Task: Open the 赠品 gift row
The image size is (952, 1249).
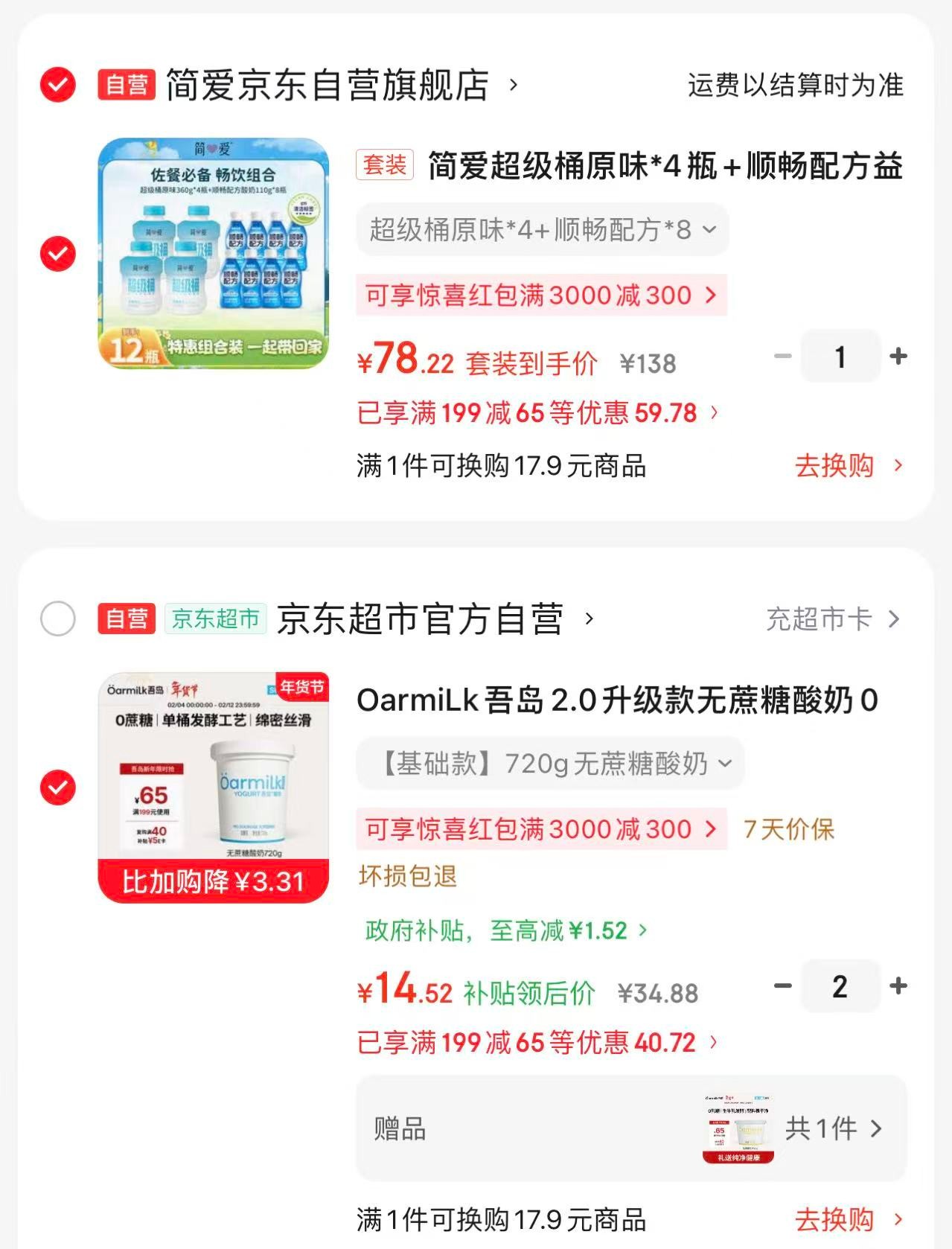Action: point(631,1128)
